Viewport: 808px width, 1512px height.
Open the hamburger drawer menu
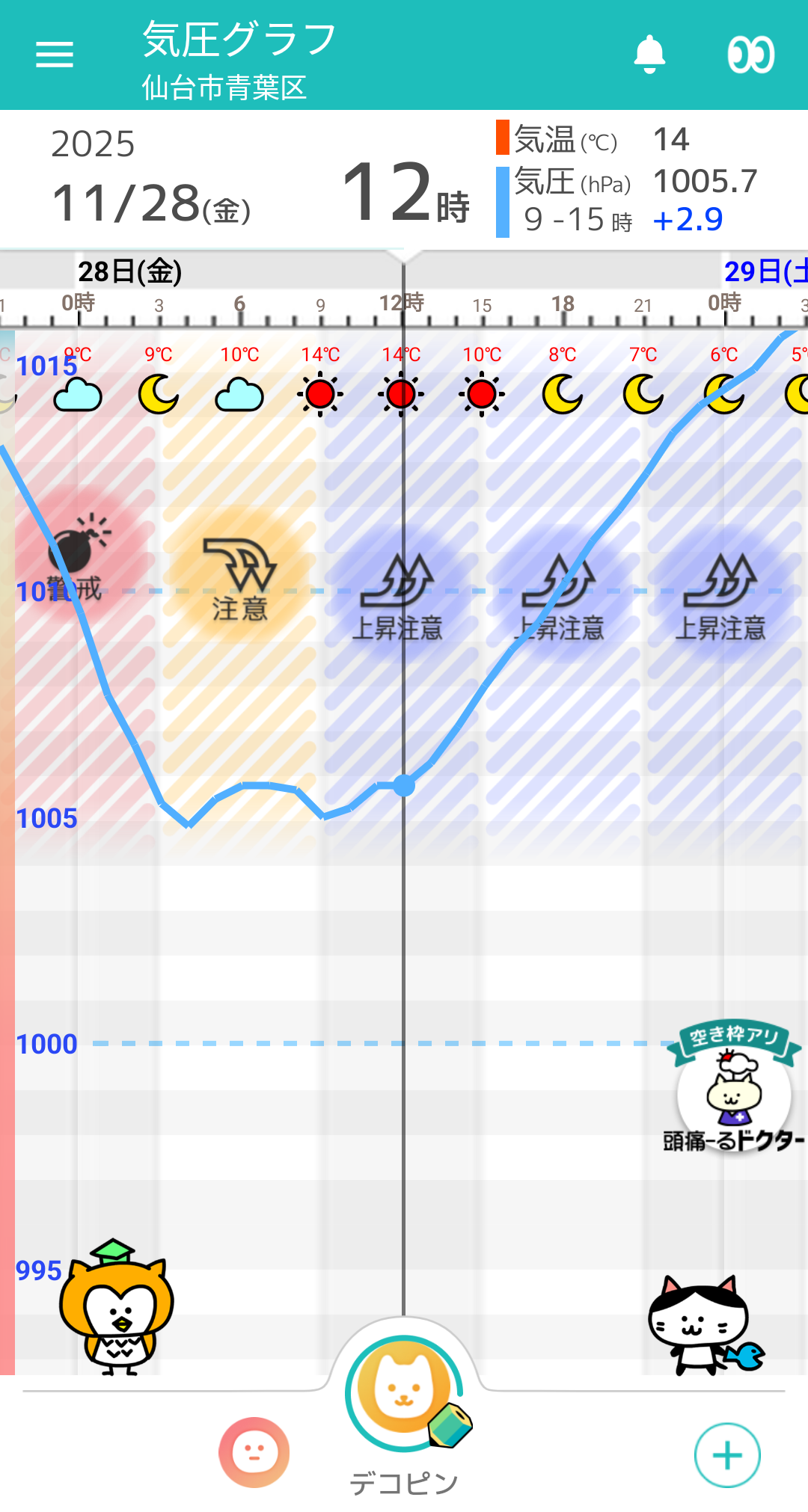55,55
